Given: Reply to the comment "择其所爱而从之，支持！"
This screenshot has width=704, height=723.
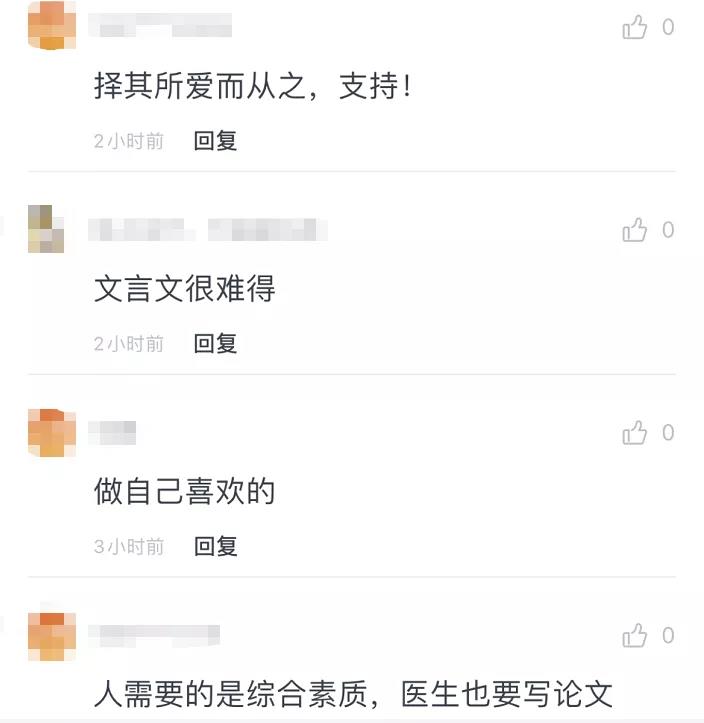Looking at the screenshot, I should (215, 141).
